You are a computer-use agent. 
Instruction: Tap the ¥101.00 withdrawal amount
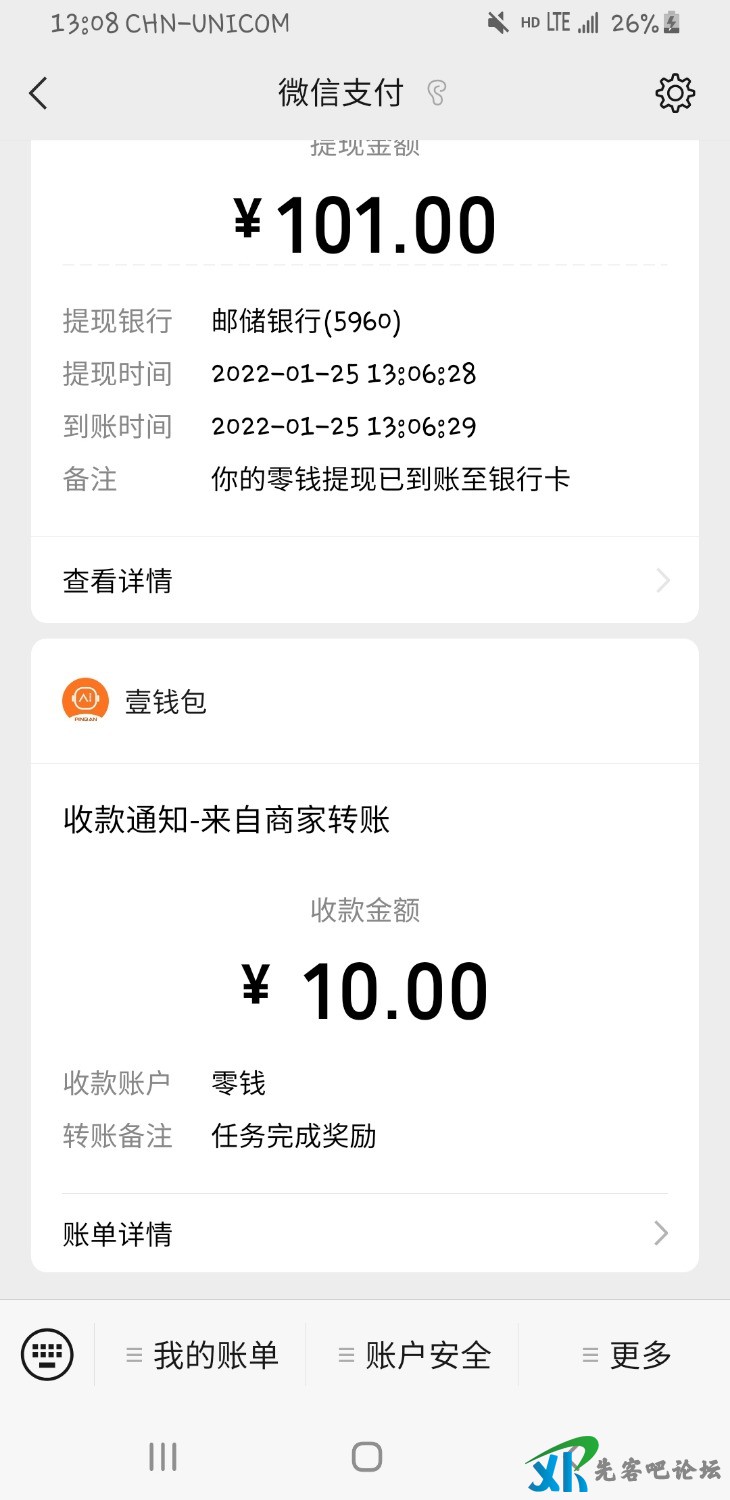(365, 222)
